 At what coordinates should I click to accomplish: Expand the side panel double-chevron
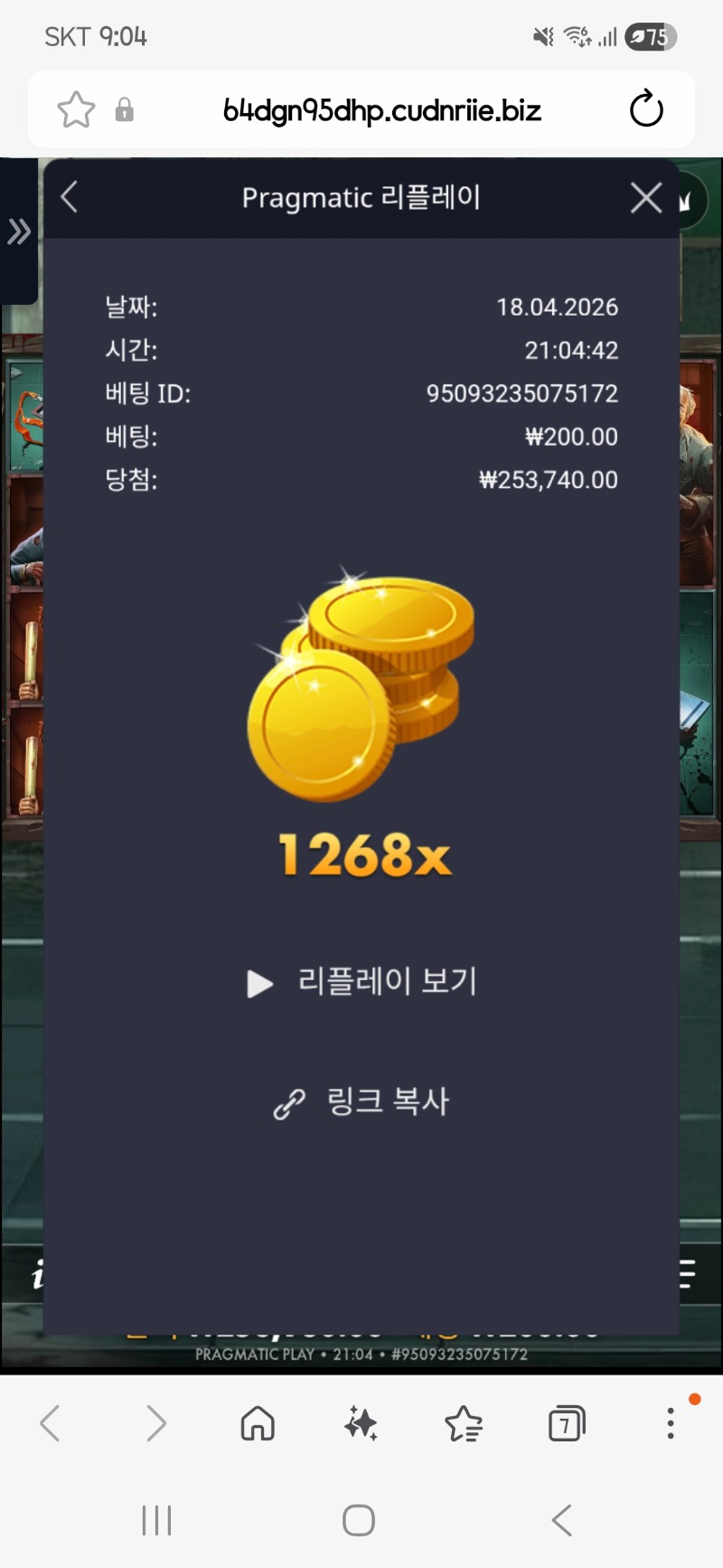tap(19, 232)
